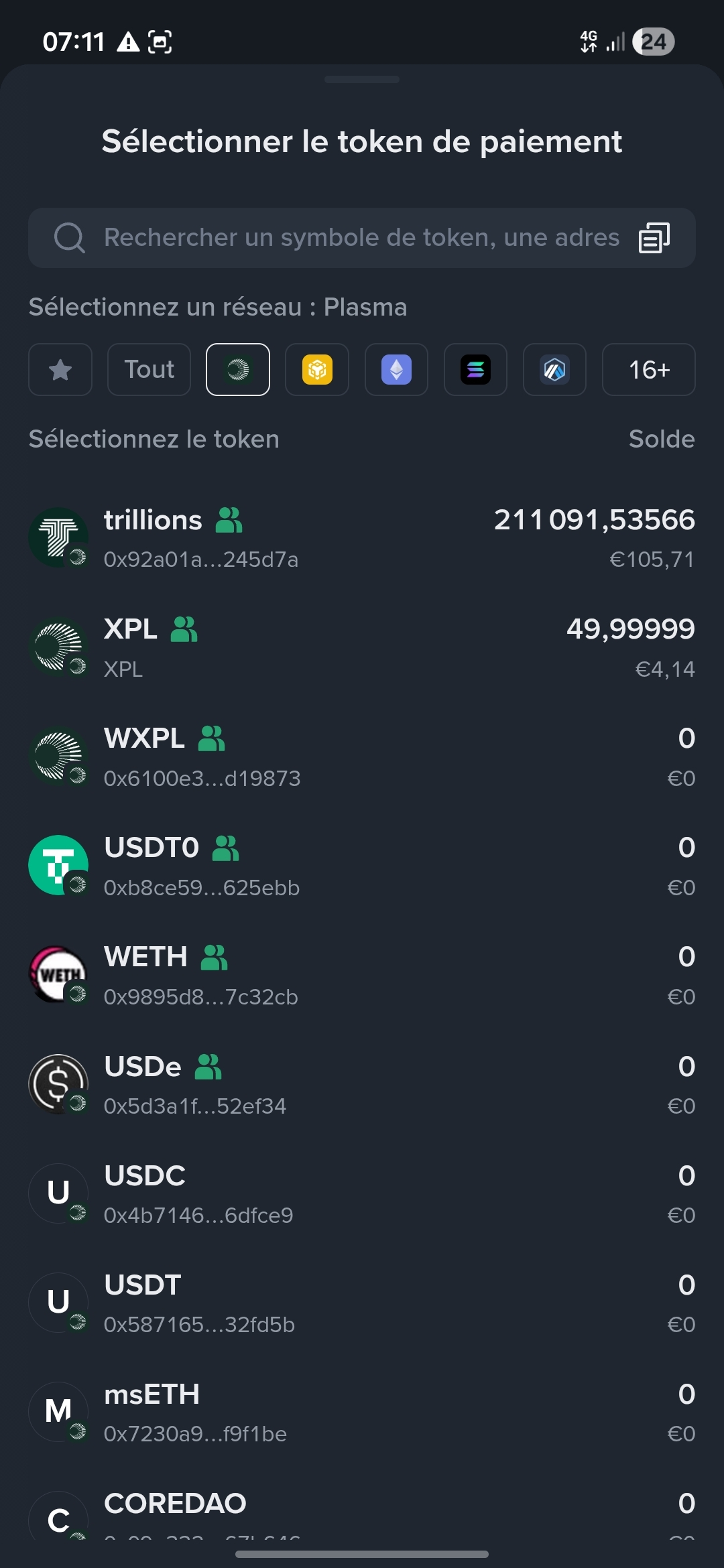This screenshot has height=1568, width=724.
Task: Choose trillions as payment token
Action: pyautogui.click(x=362, y=538)
